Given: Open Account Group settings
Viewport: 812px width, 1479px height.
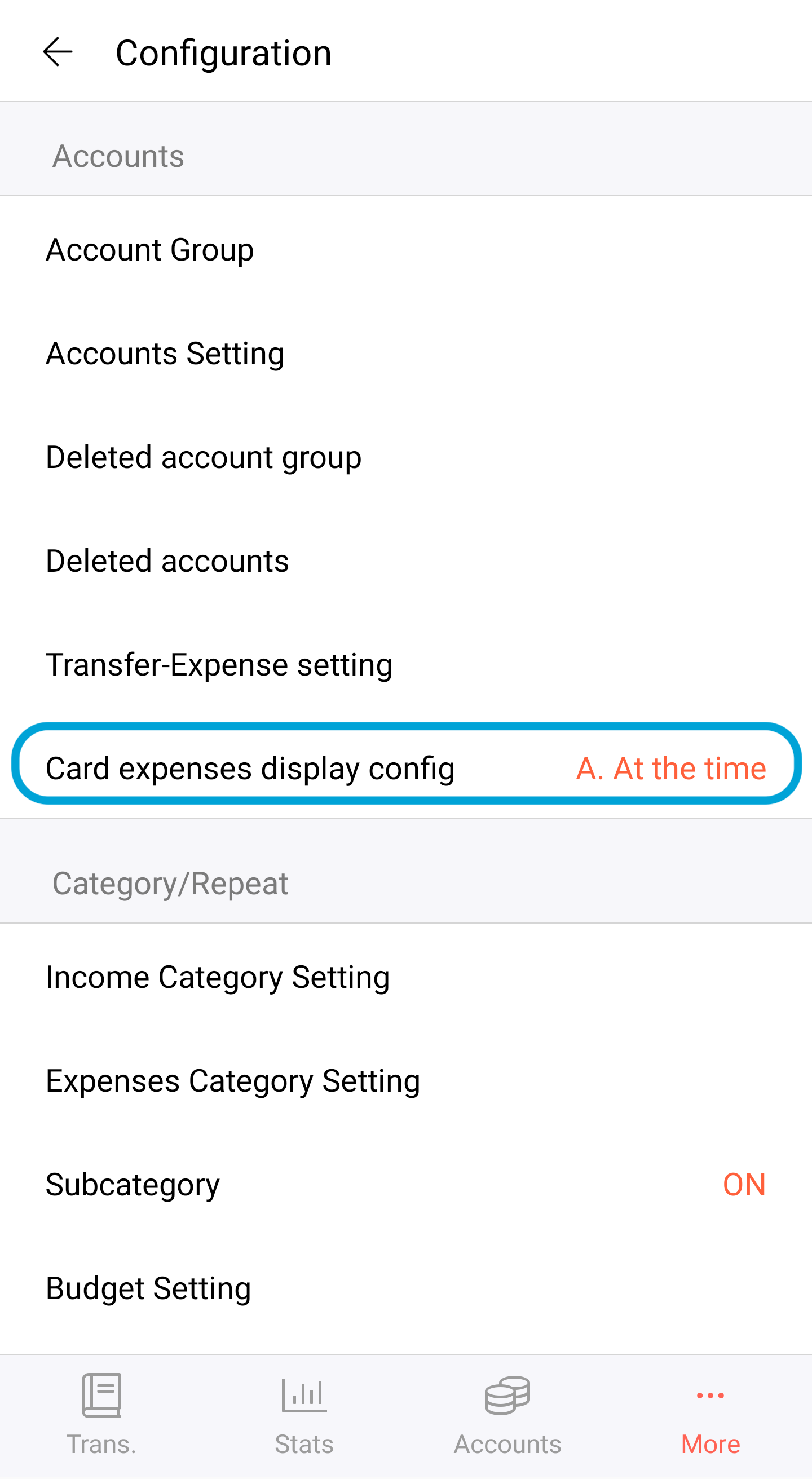Looking at the screenshot, I should 406,250.
